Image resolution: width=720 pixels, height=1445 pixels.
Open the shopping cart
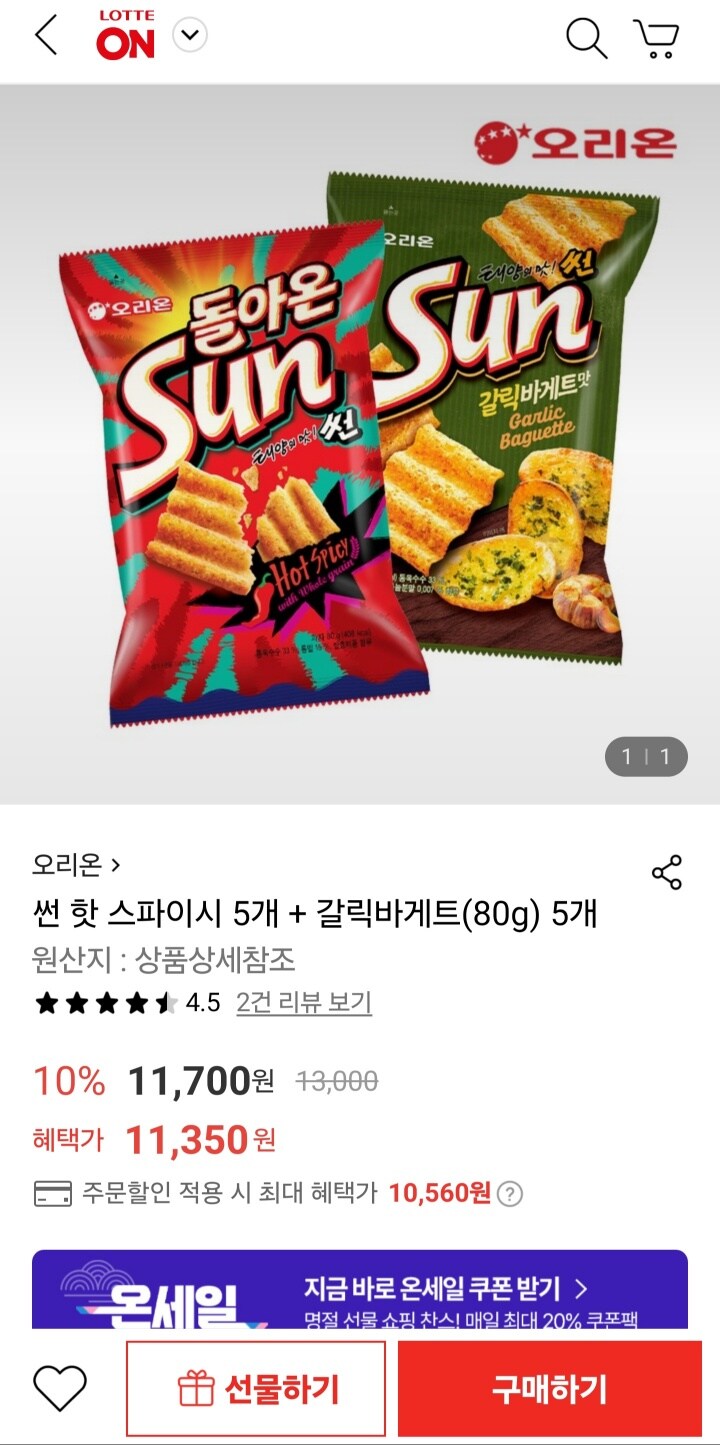pyautogui.click(x=658, y=36)
